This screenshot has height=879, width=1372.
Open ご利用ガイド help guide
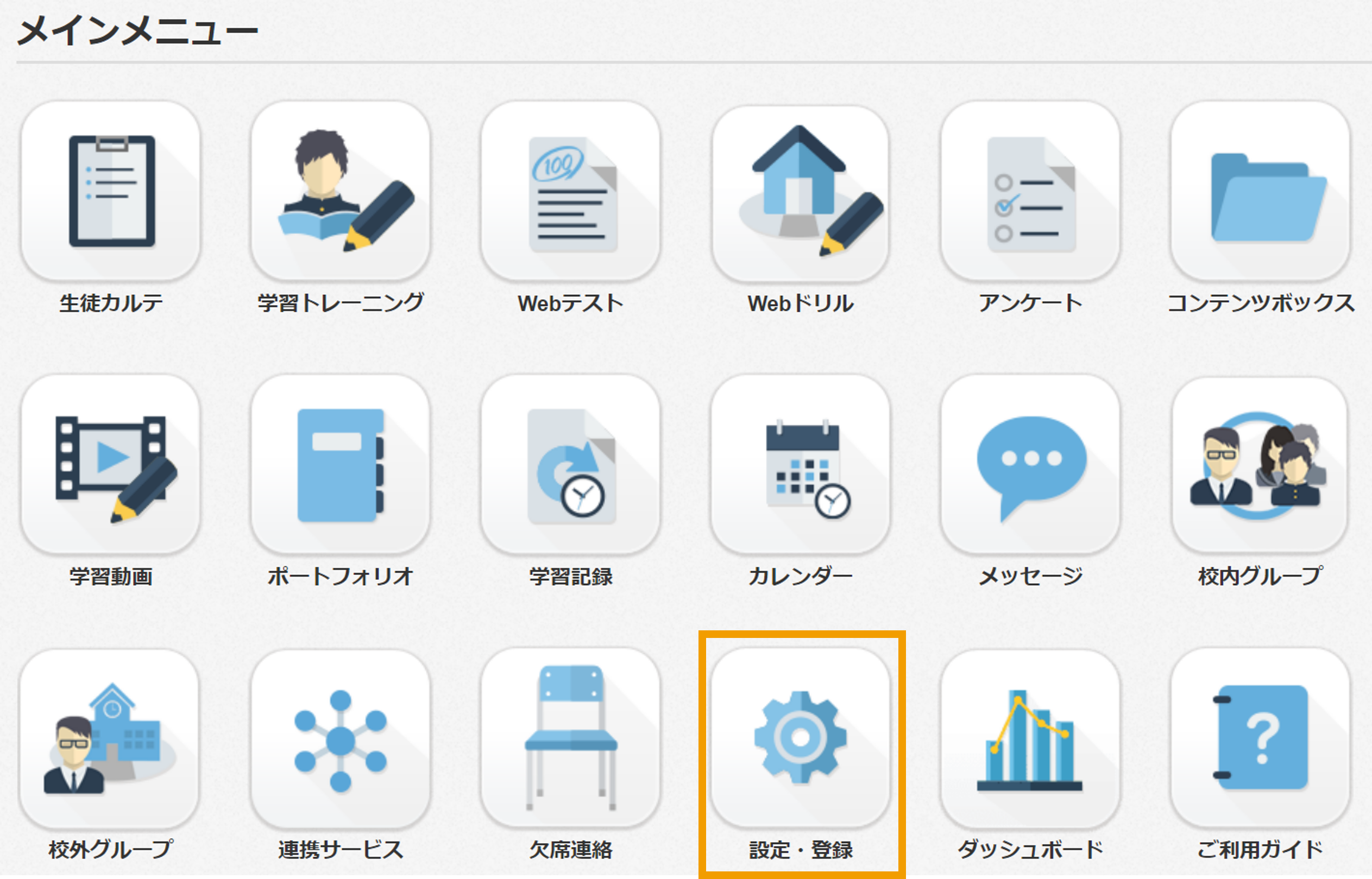pyautogui.click(x=1260, y=737)
